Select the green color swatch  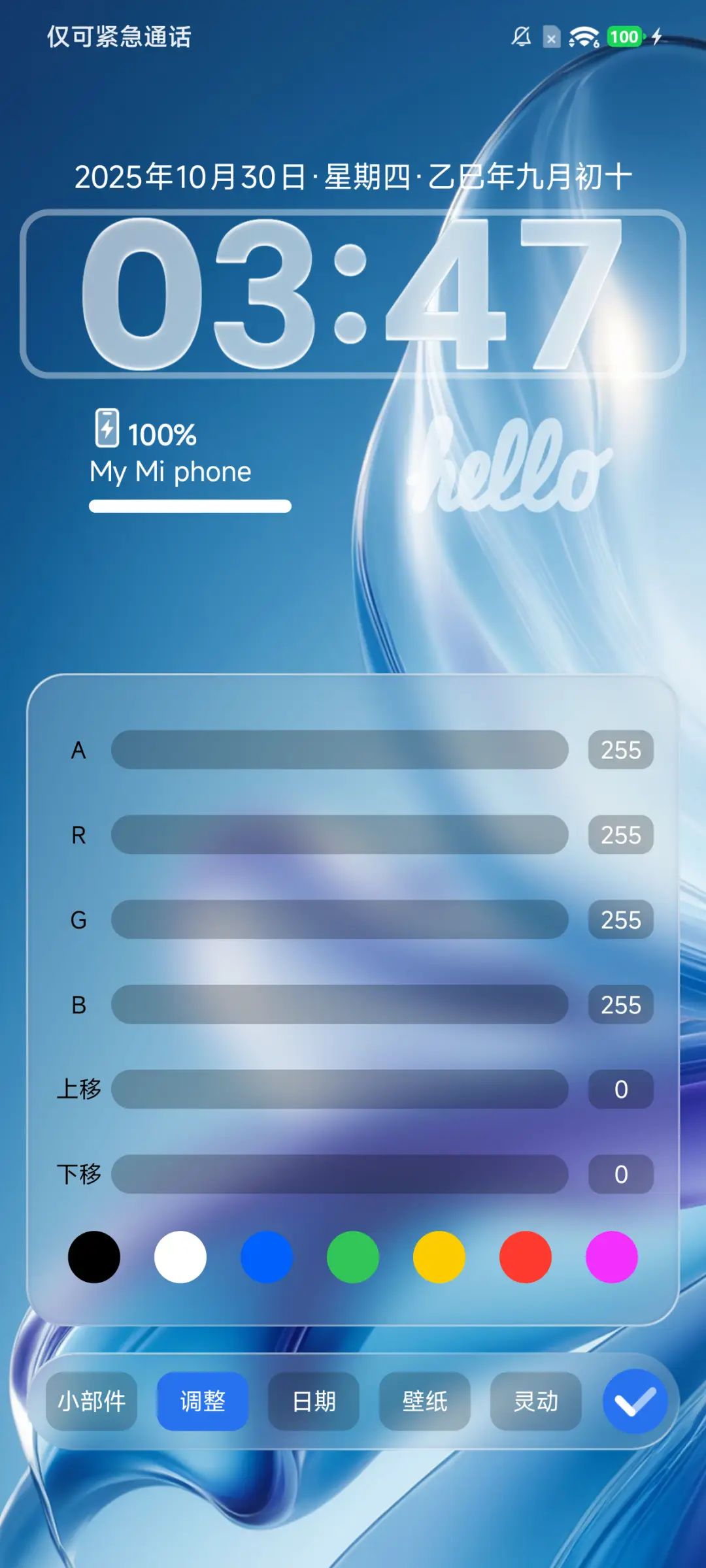353,1257
